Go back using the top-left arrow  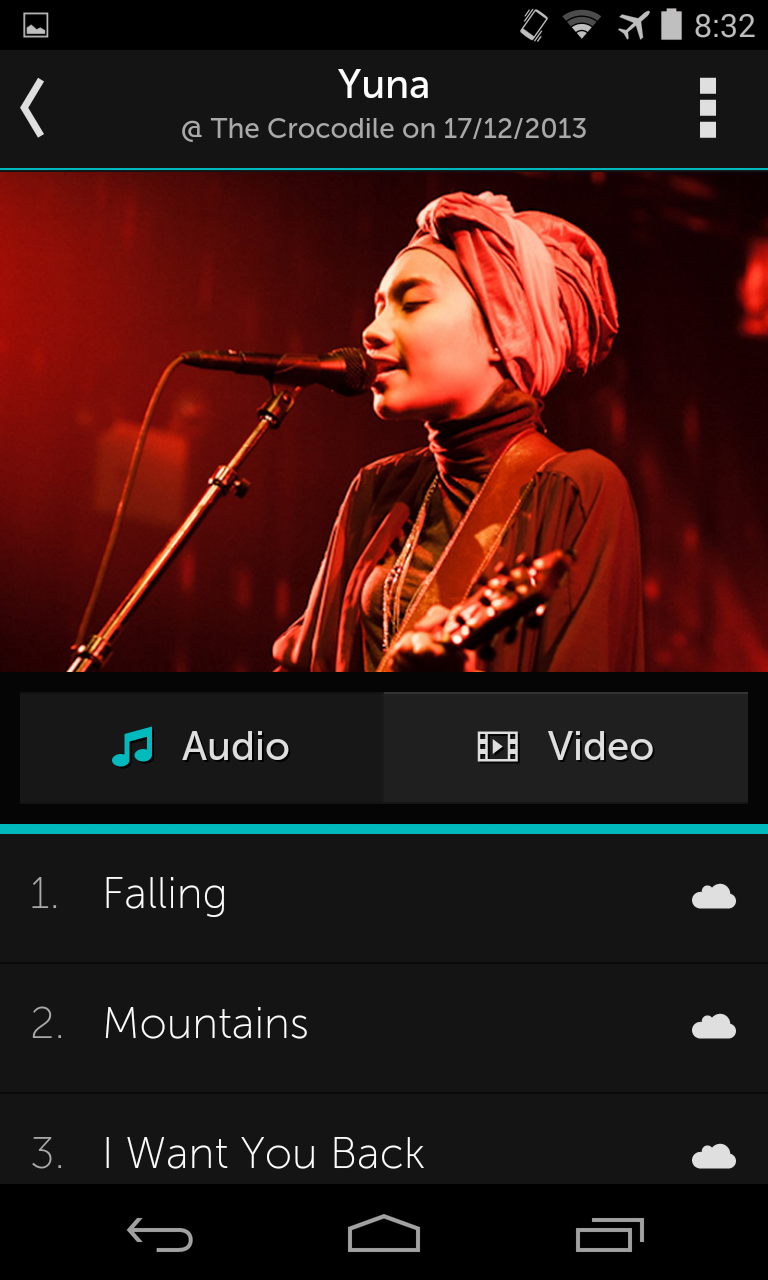33,108
